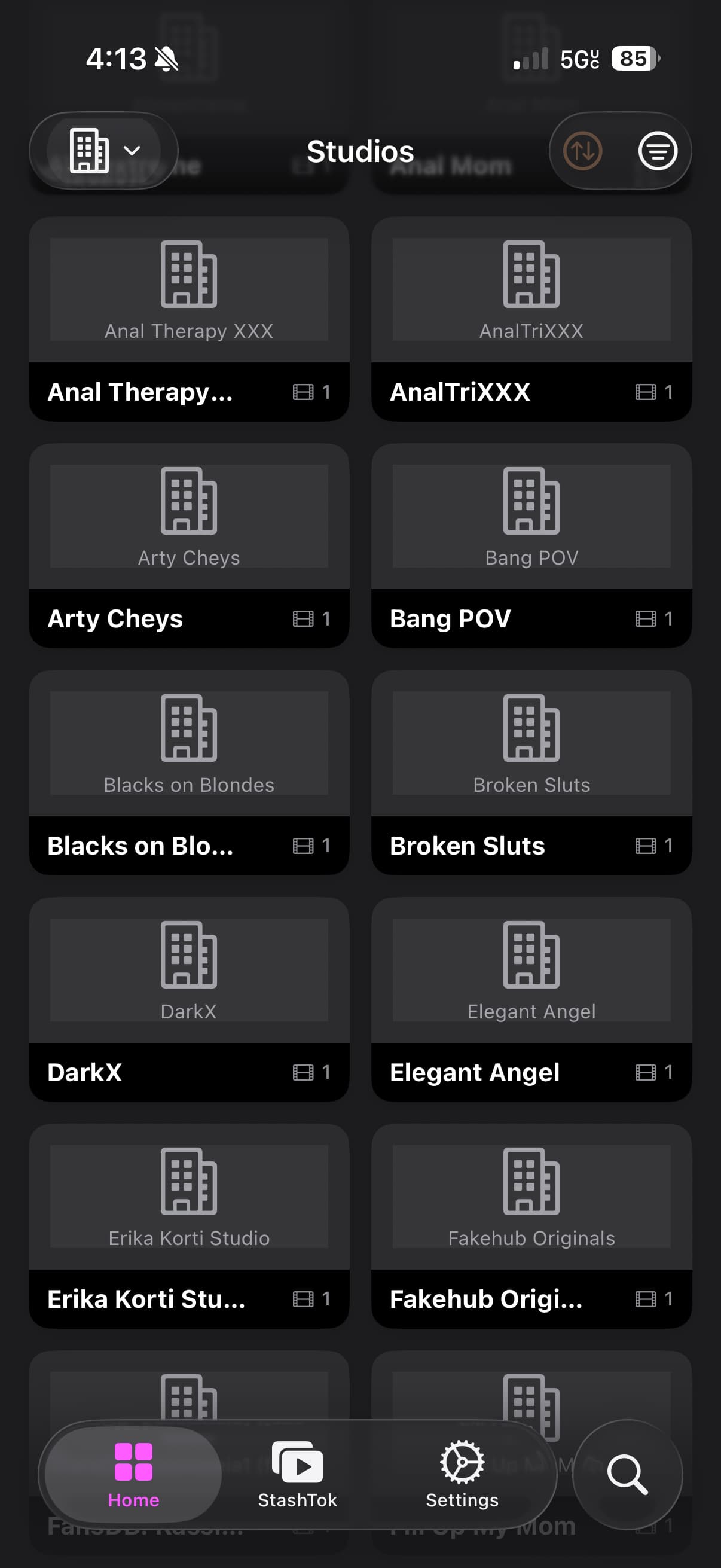This screenshot has height=1568, width=721.
Task: Switch to the Home tab
Action: [x=133, y=1474]
